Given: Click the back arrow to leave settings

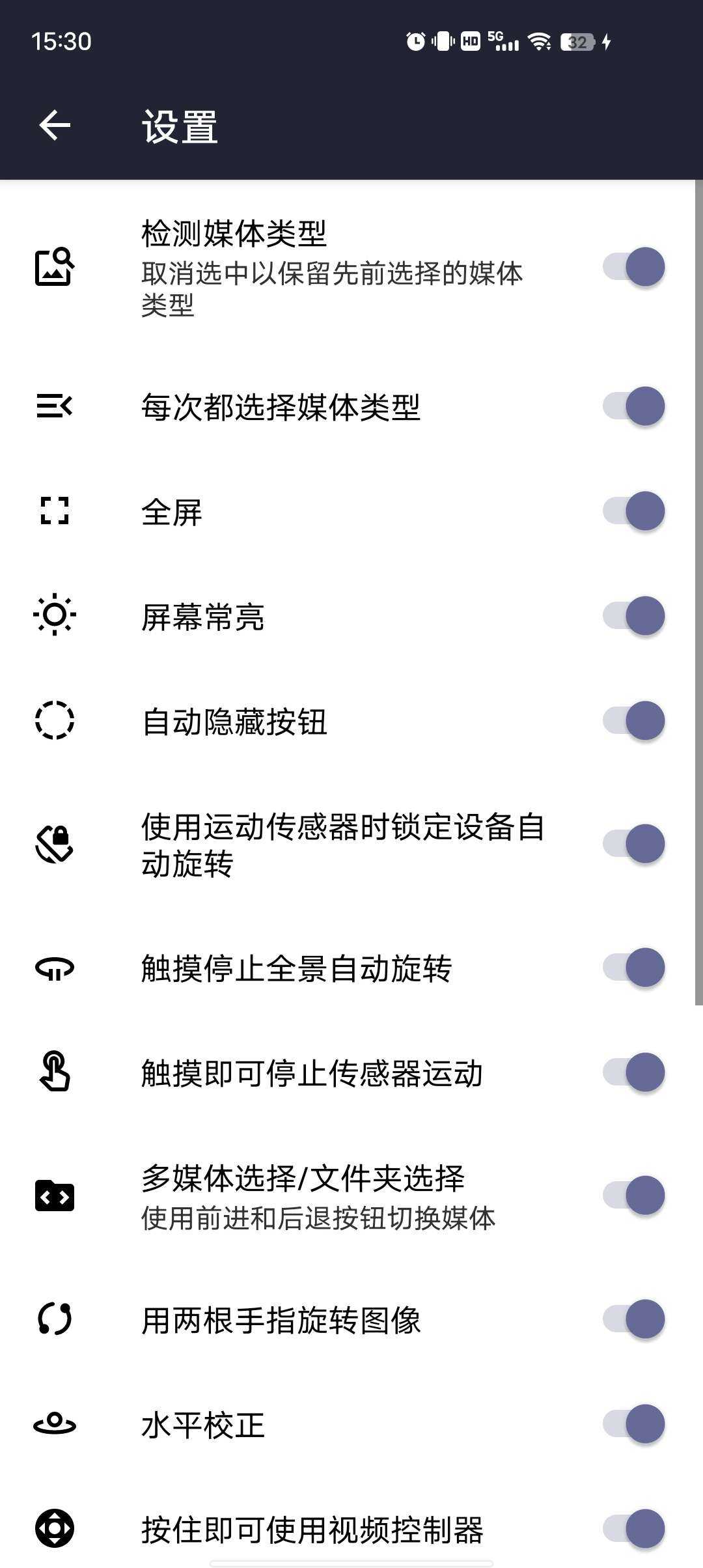Looking at the screenshot, I should [x=55, y=125].
